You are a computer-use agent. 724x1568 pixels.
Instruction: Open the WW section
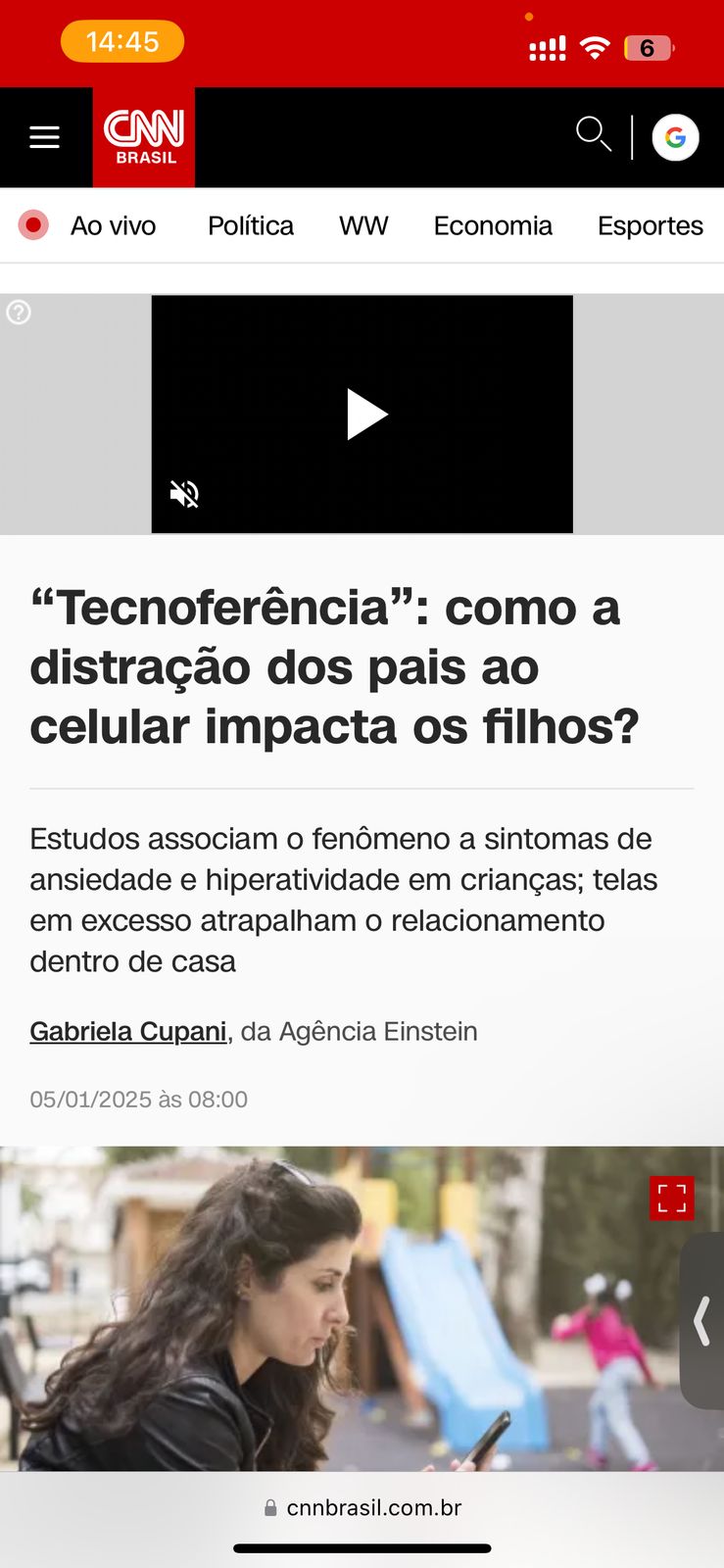pos(363,225)
